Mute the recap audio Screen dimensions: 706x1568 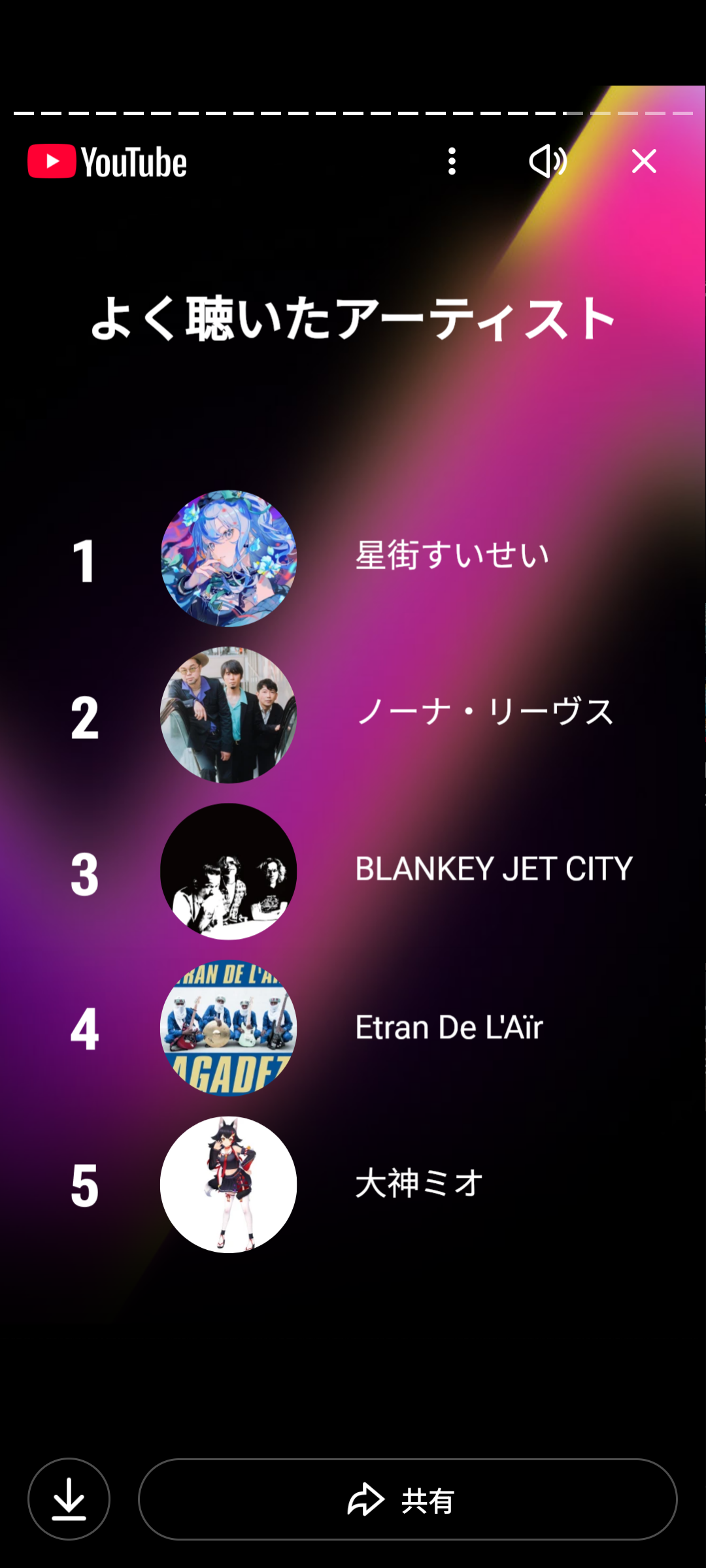(x=548, y=161)
